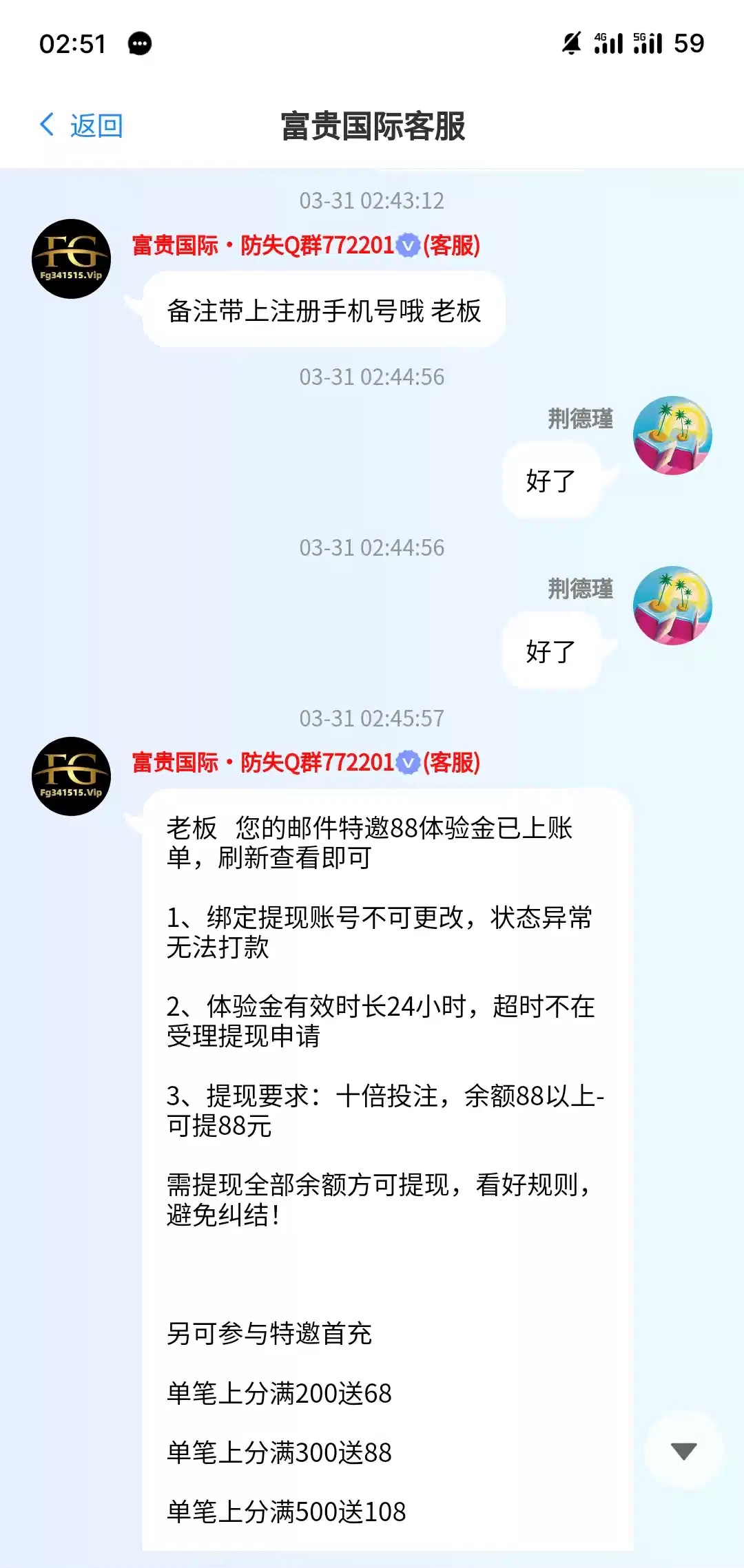Jump to latest messages with down arrow

click(683, 1451)
